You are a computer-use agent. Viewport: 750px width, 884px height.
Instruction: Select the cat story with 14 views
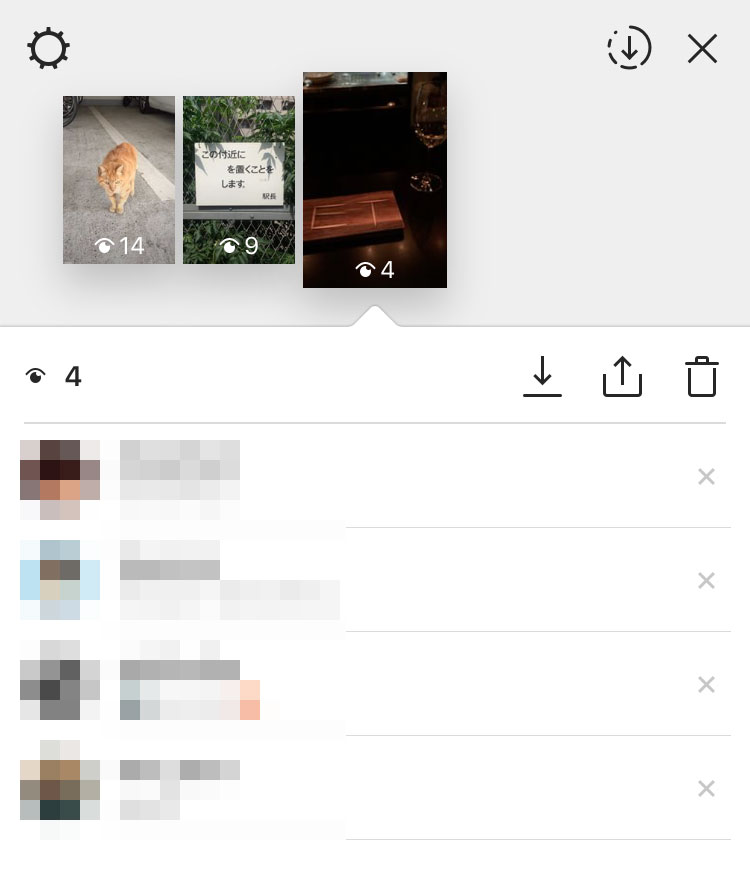[x=119, y=180]
